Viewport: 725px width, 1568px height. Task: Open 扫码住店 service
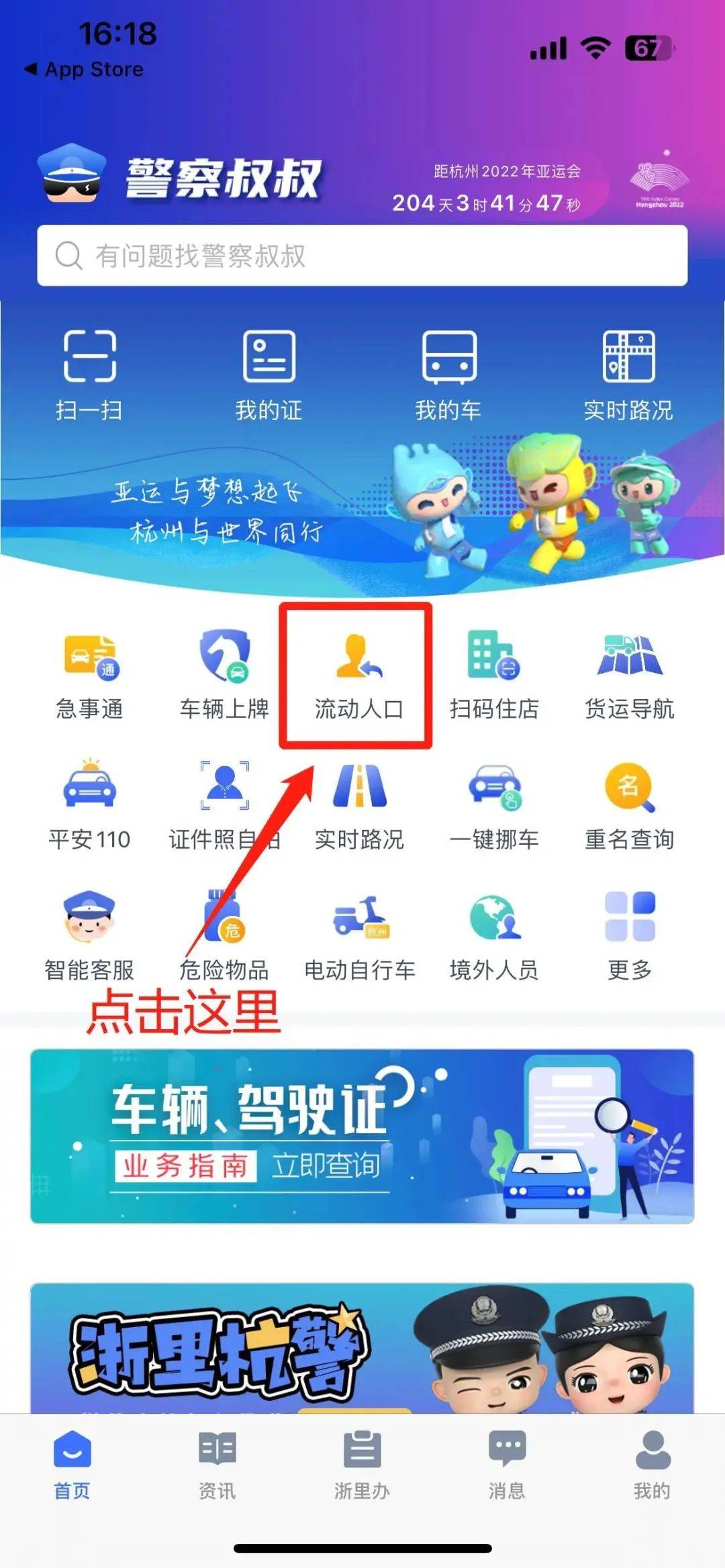[494, 676]
